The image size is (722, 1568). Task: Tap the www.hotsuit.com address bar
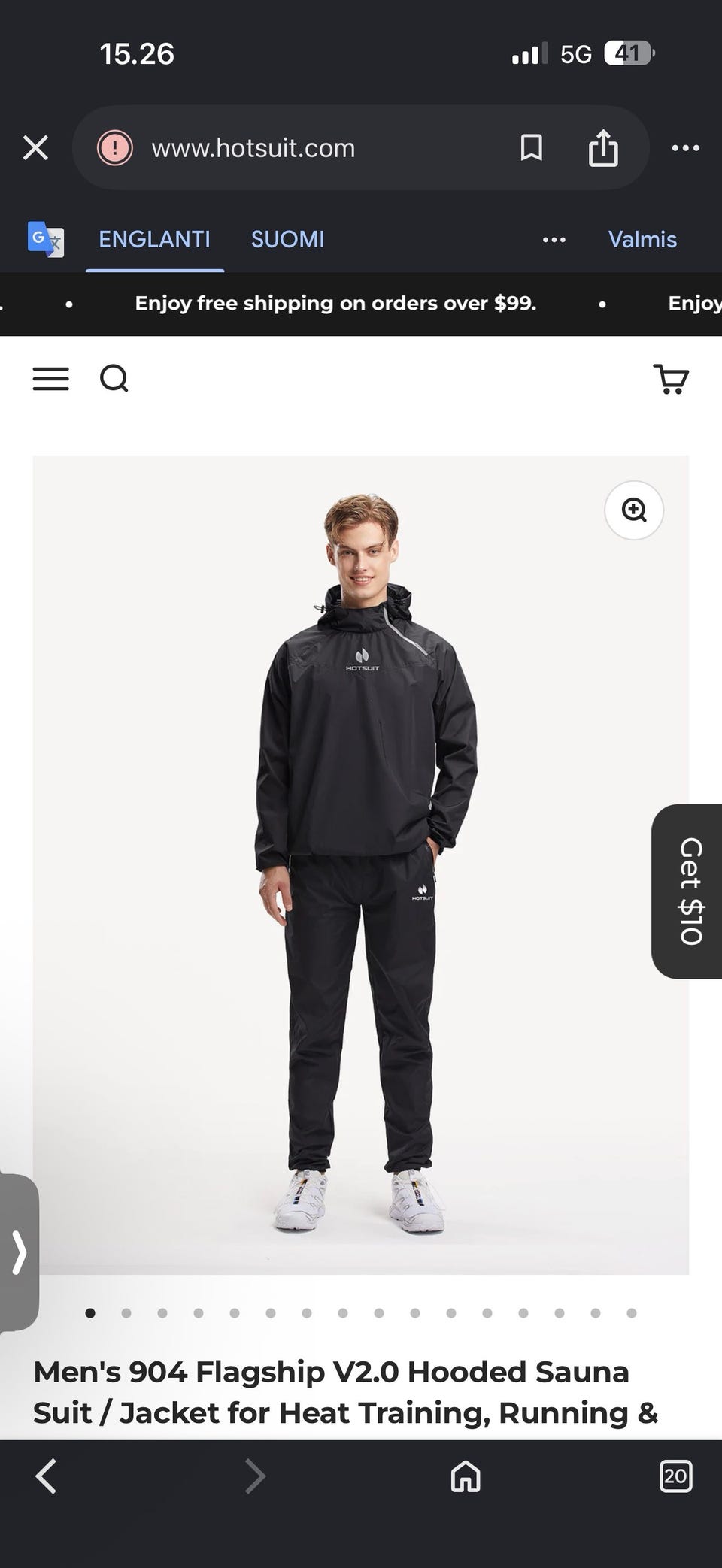click(x=253, y=148)
